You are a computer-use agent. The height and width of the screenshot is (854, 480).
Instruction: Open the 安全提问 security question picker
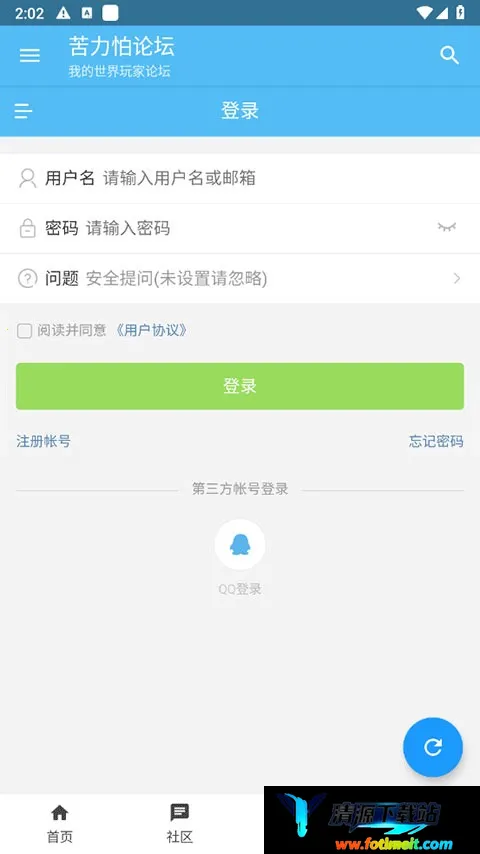point(240,278)
